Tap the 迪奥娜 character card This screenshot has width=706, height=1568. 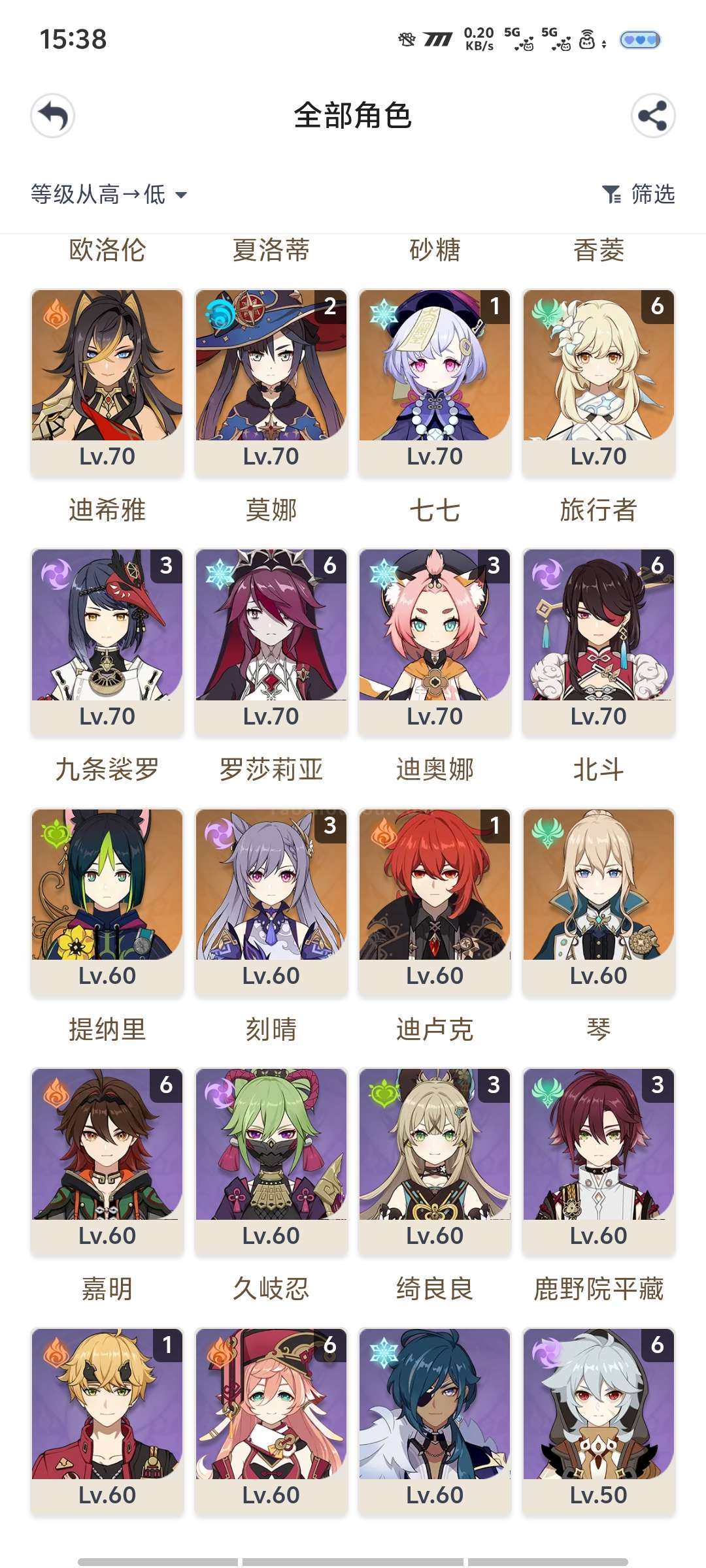pyautogui.click(x=435, y=643)
